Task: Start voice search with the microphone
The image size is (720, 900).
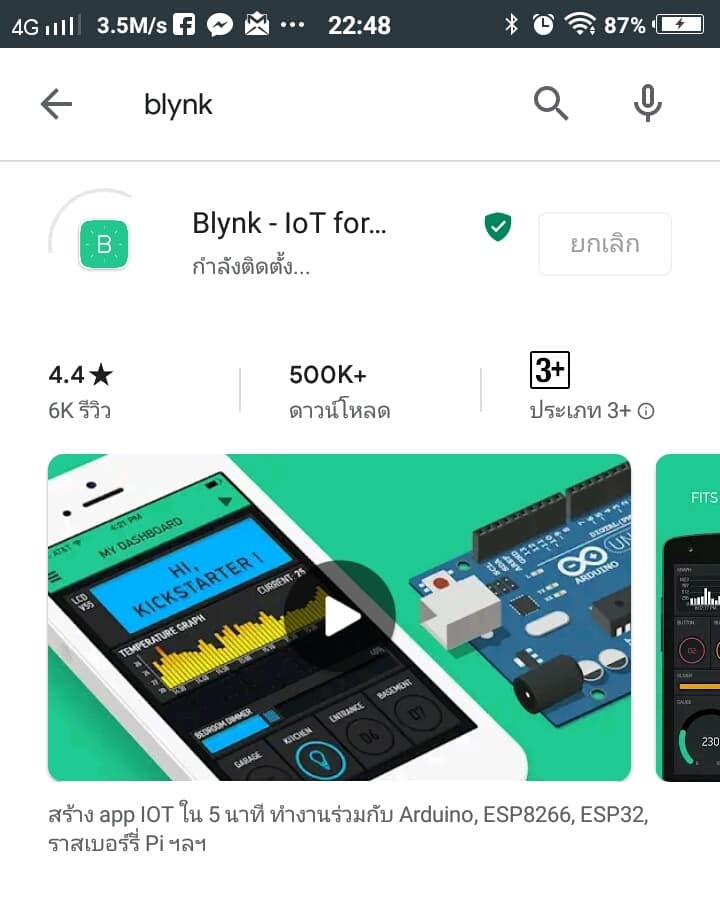Action: (648, 103)
